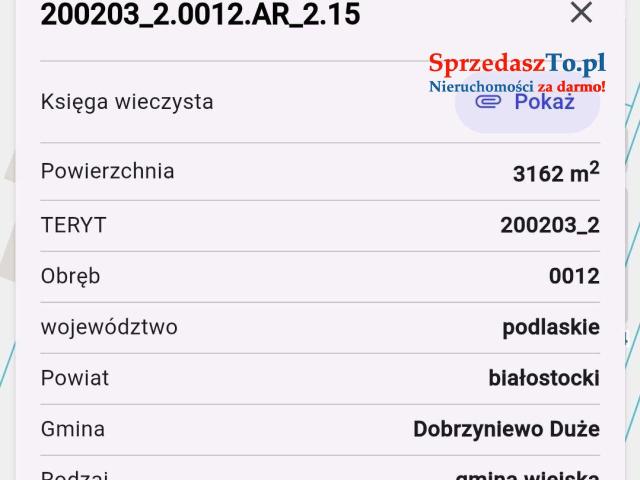
Task: Show the Księga wieczysta with Pokaż
Action: pos(527,102)
